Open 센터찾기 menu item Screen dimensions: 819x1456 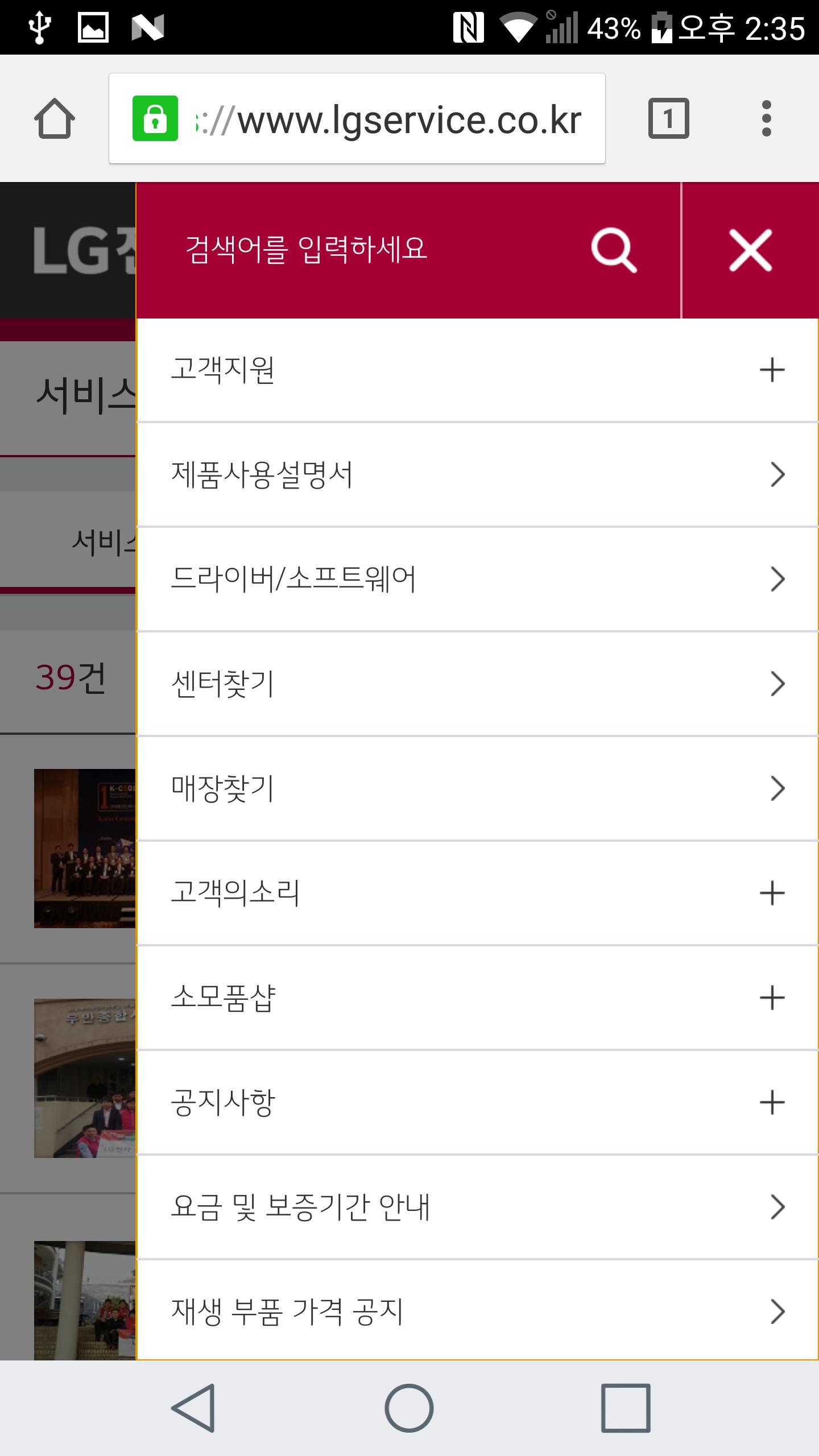pos(478,684)
